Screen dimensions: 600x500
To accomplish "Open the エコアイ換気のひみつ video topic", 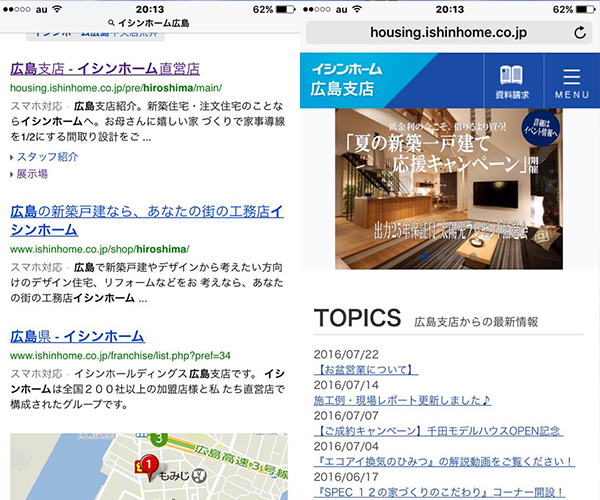I will [x=446, y=462].
